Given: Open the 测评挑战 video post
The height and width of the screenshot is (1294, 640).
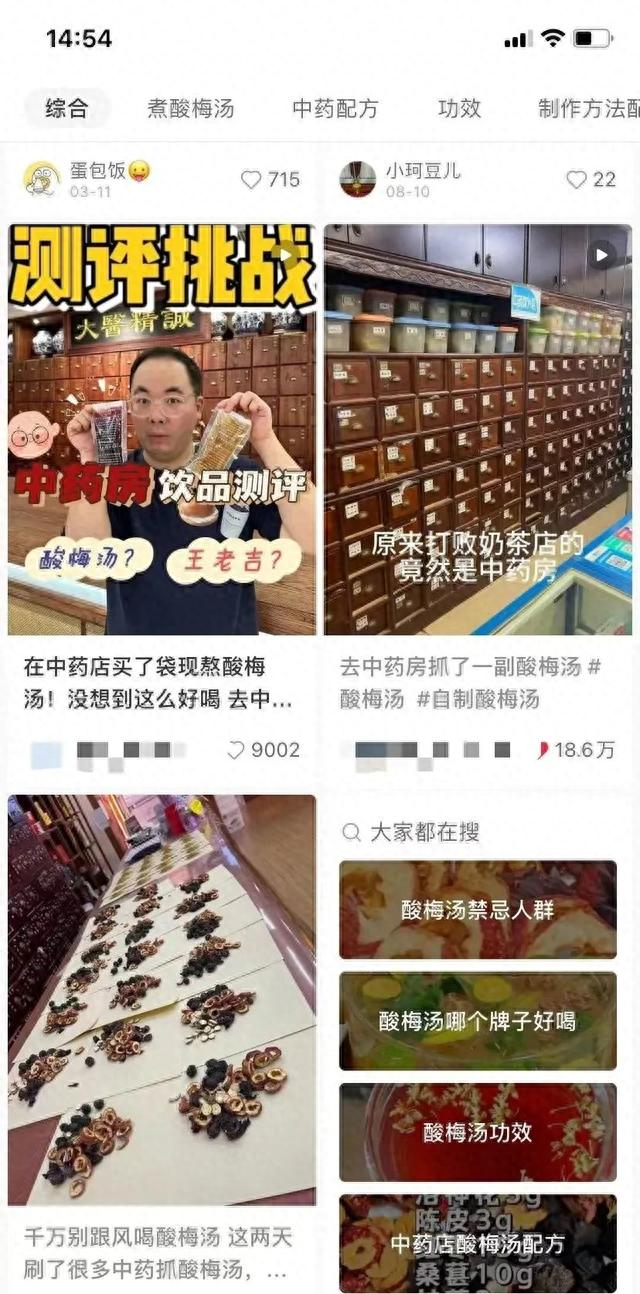Looking at the screenshot, I should tap(162, 430).
